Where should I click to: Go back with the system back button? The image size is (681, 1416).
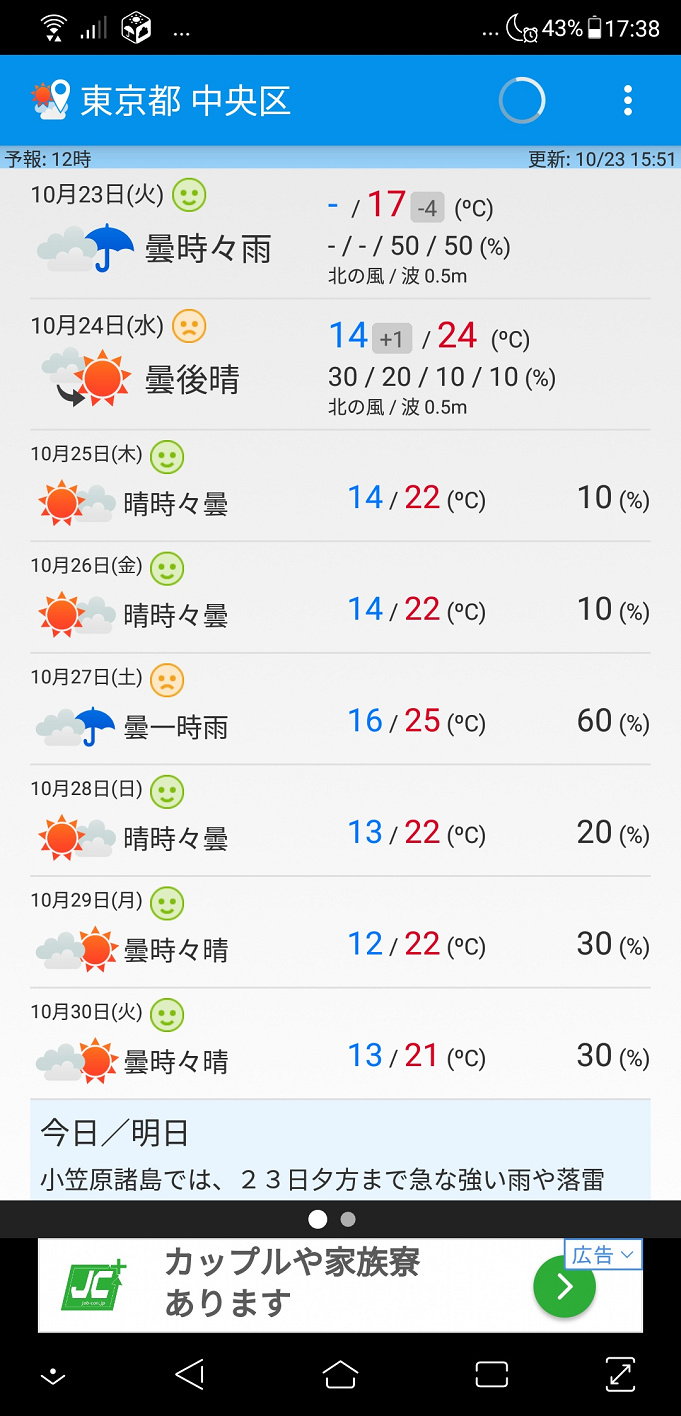coord(190,1374)
